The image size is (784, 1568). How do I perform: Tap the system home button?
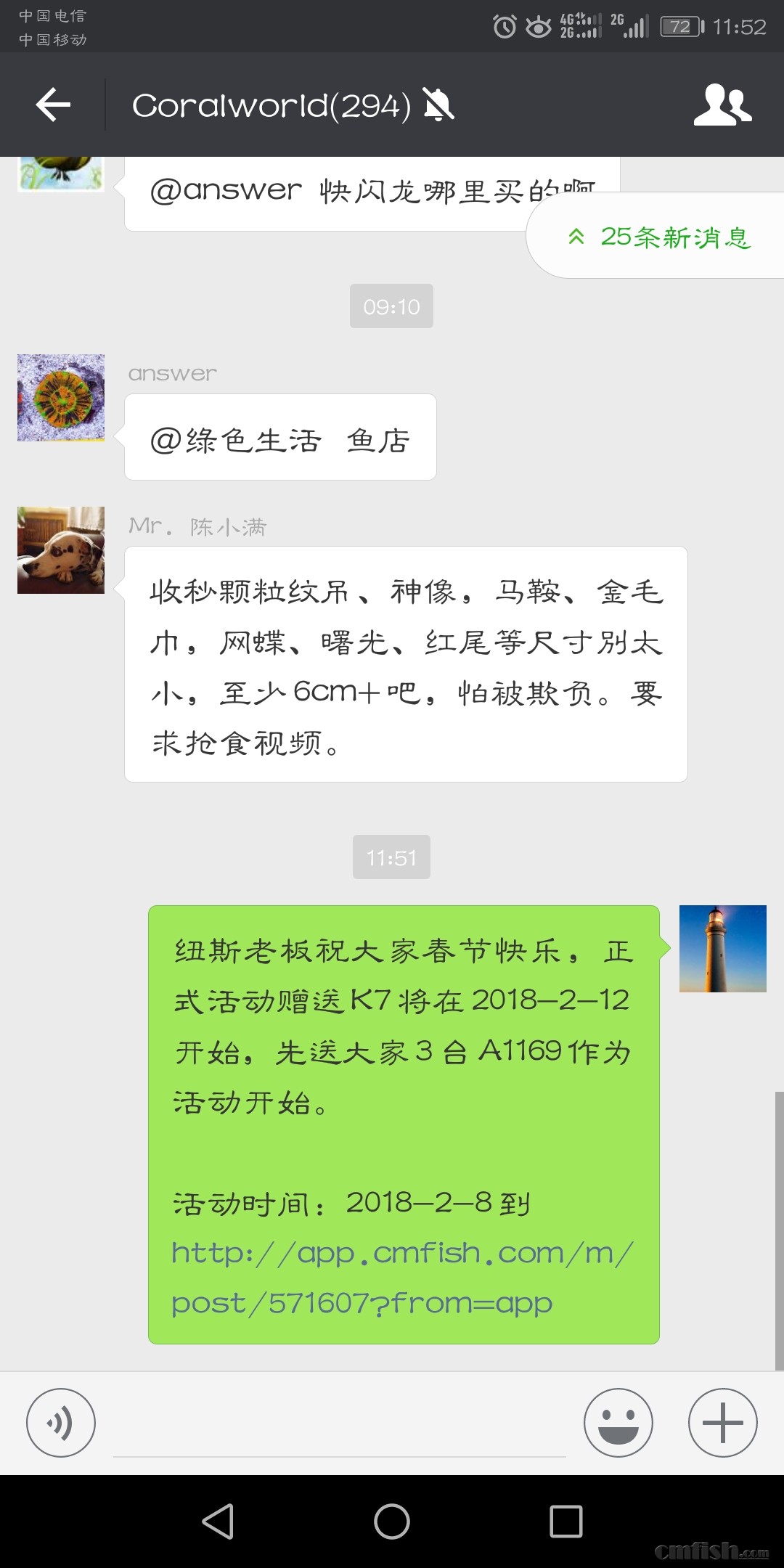coord(392,1522)
